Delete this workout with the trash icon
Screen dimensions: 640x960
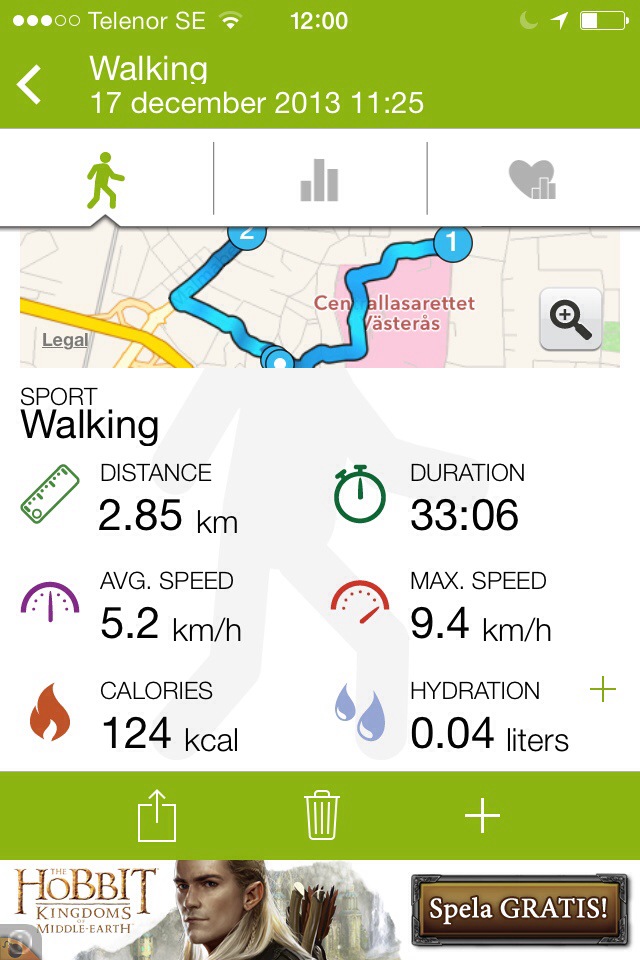(322, 816)
